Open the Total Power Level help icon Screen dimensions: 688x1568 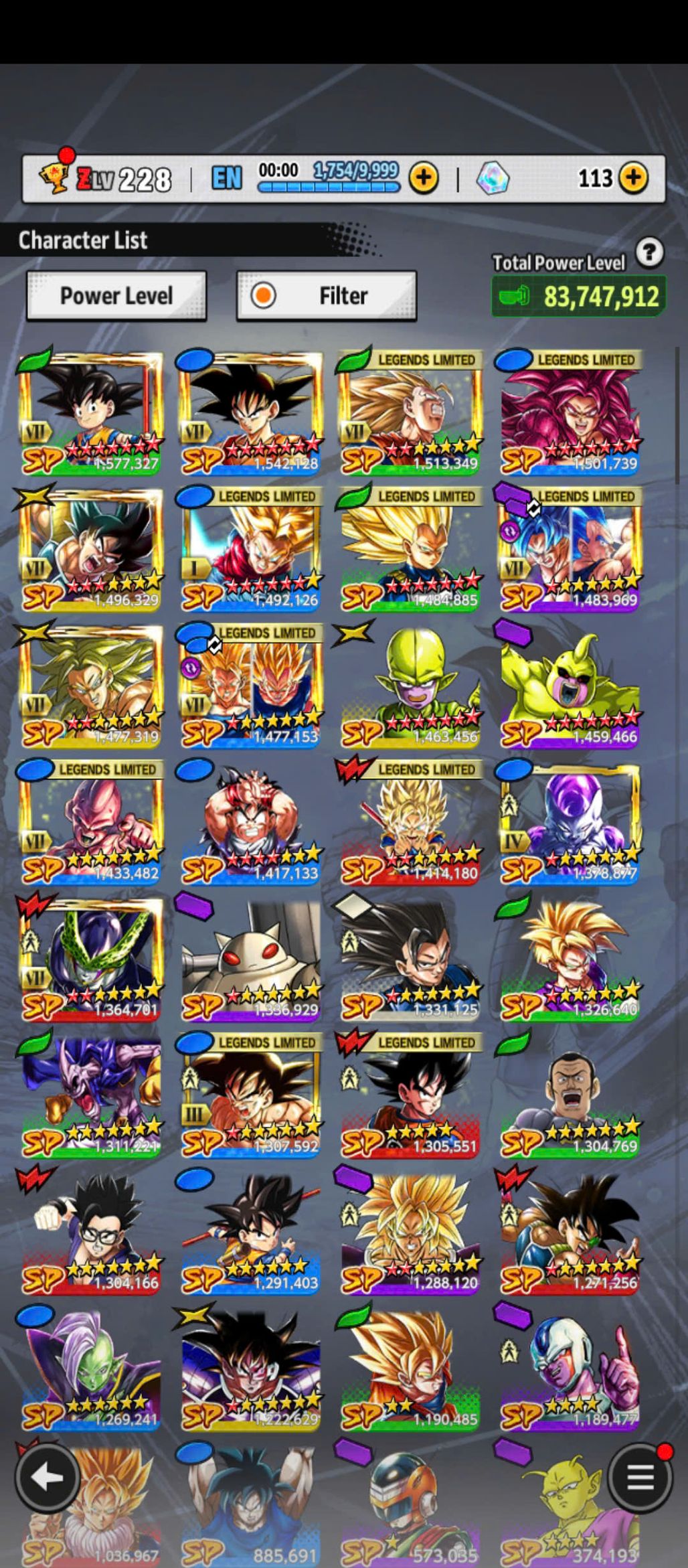click(x=649, y=252)
